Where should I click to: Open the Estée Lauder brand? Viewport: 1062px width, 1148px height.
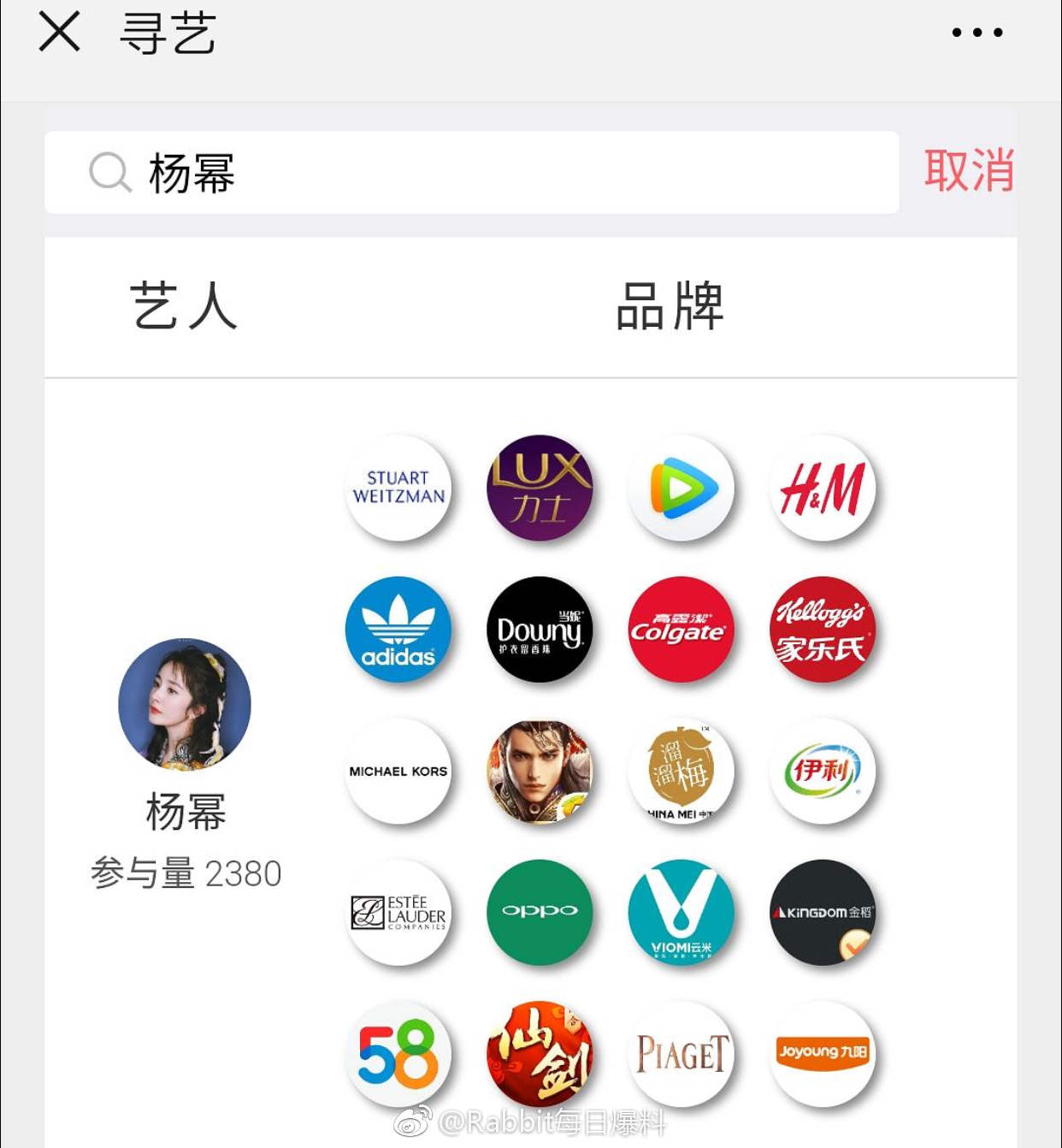click(x=398, y=913)
